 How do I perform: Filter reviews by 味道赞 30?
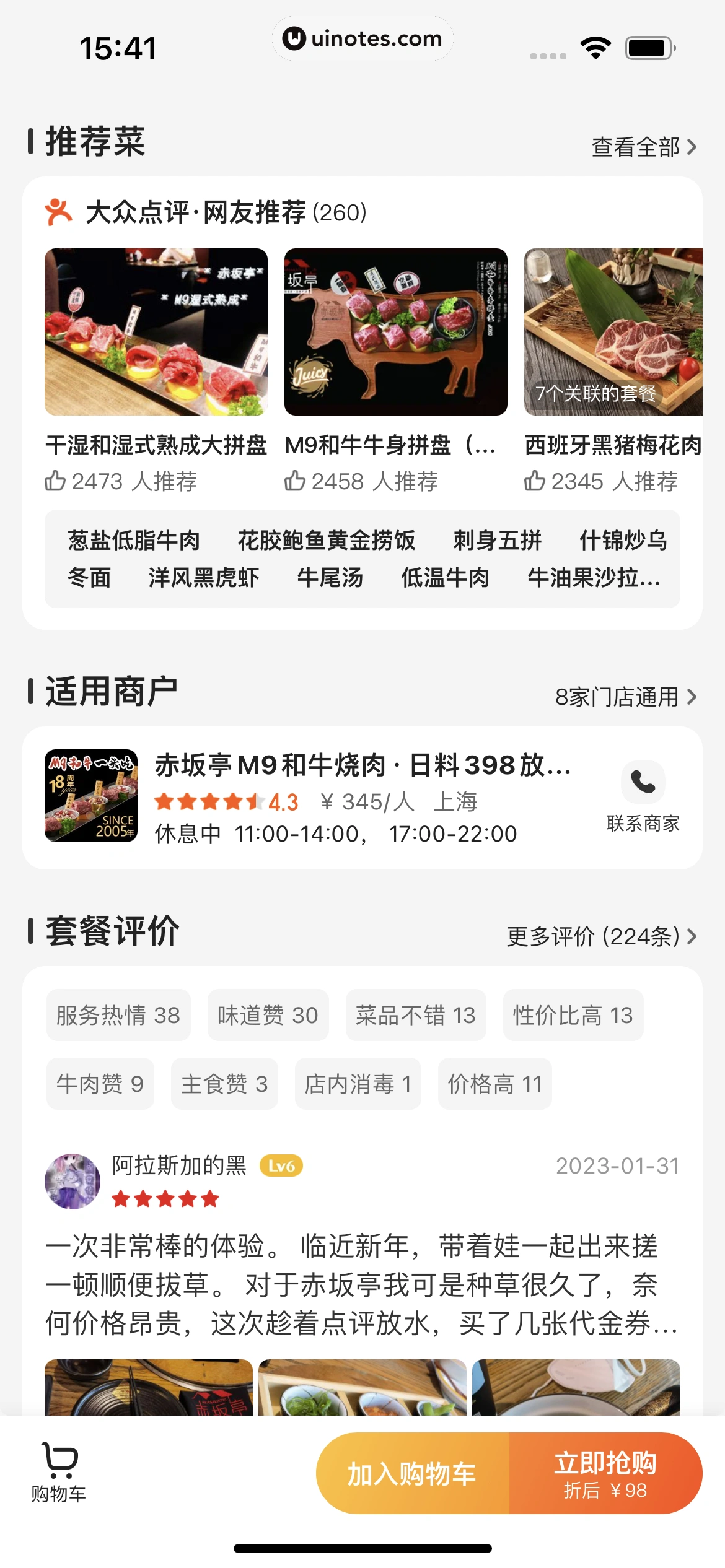pyautogui.click(x=268, y=1016)
